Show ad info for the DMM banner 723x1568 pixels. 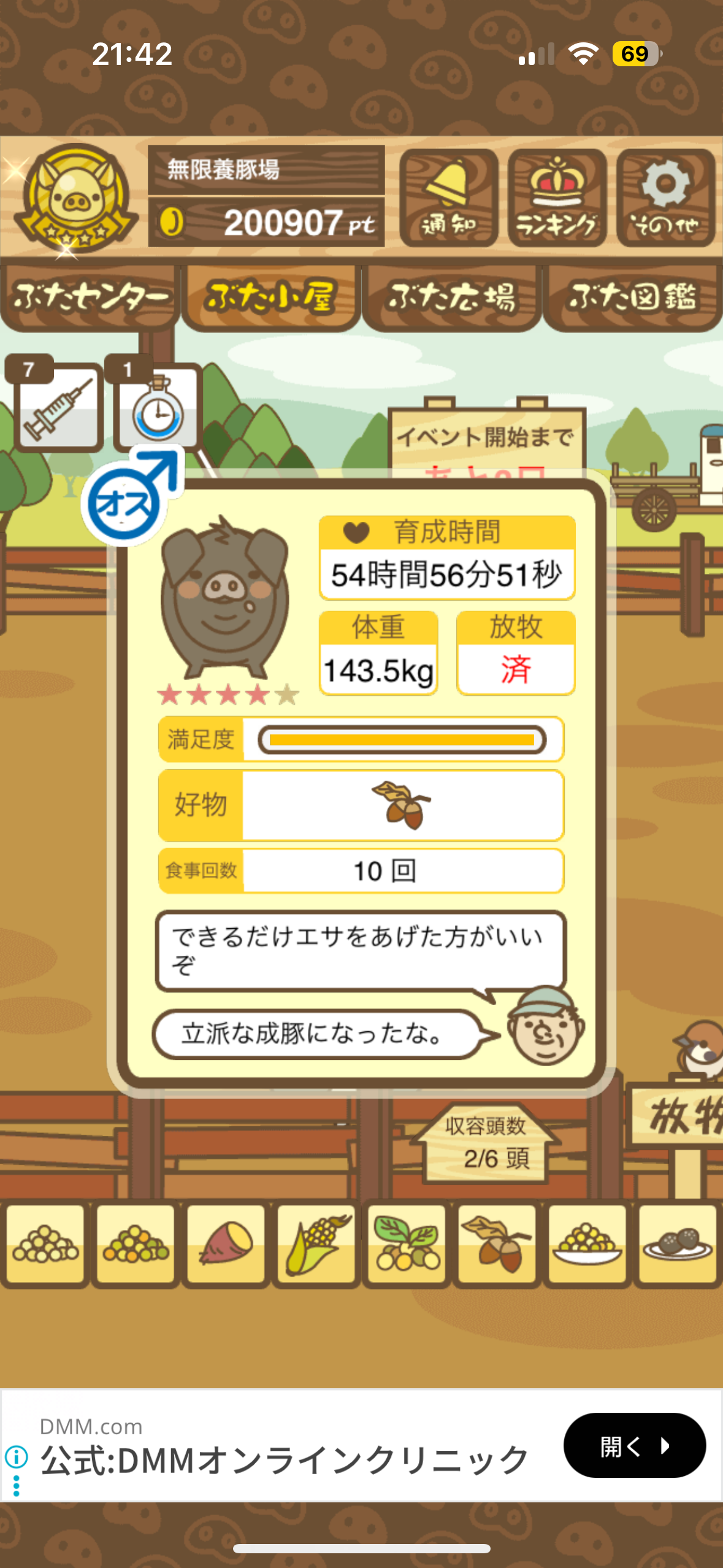coord(16,1455)
